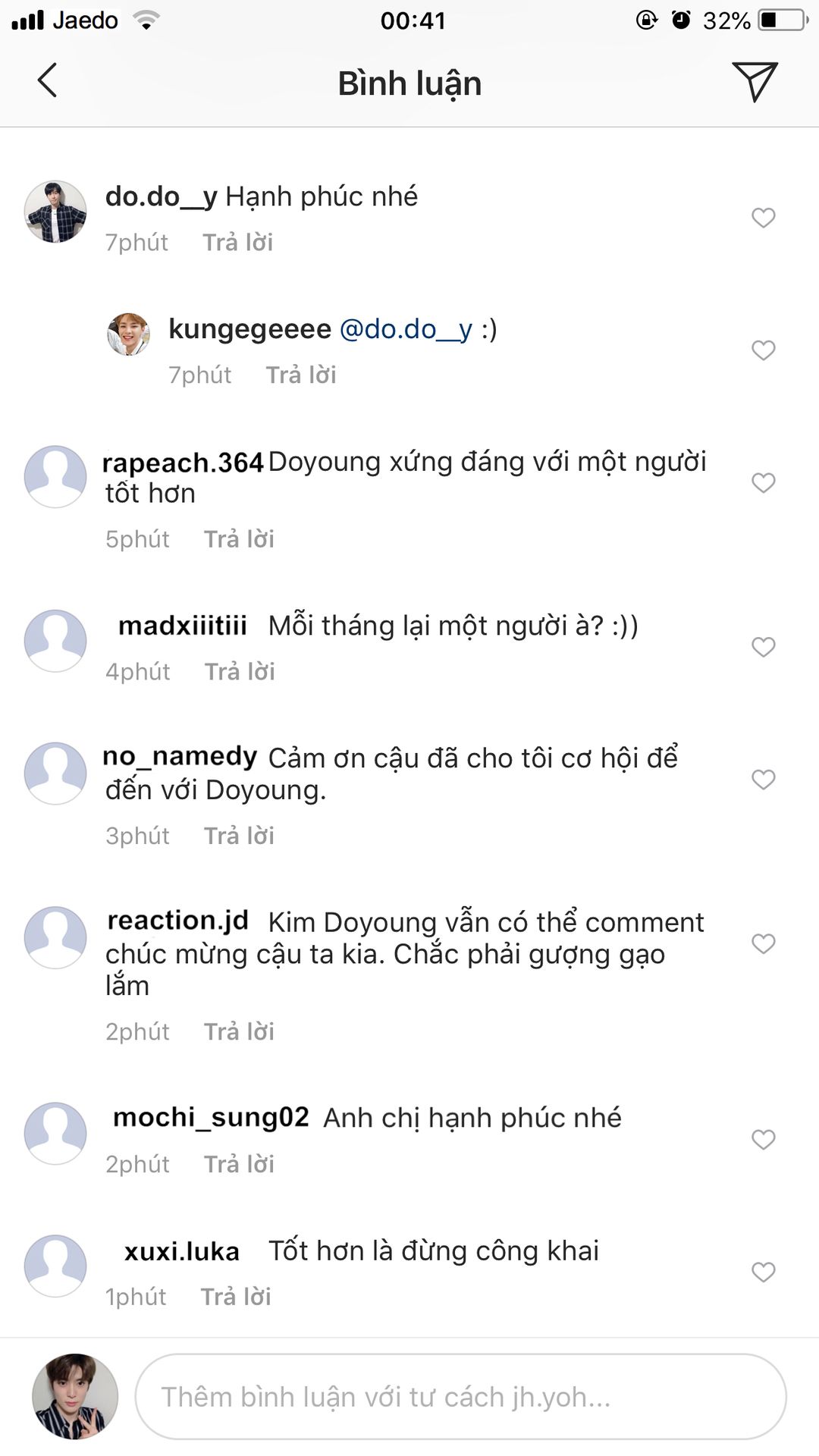
Task: Open xuxi.luka's profile avatar
Action: [55, 1266]
